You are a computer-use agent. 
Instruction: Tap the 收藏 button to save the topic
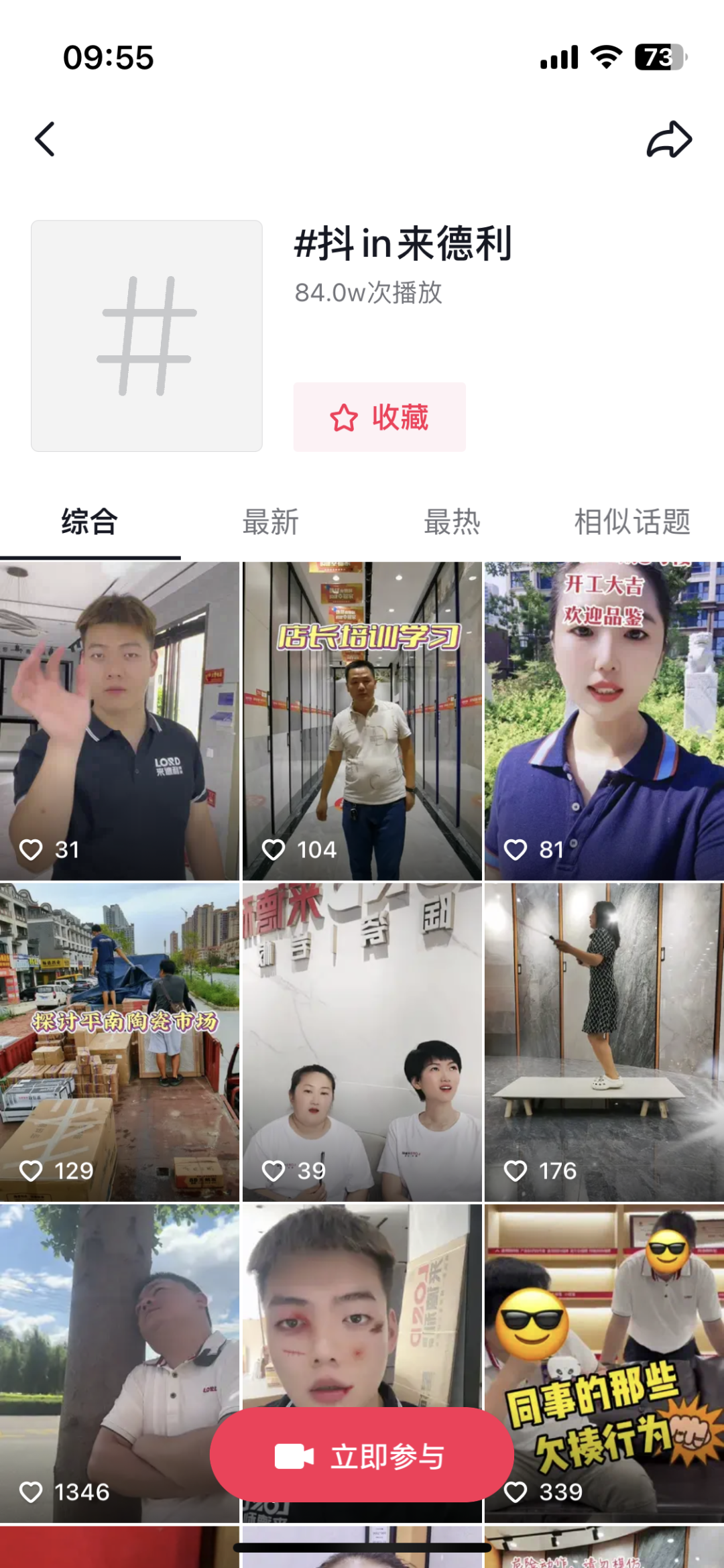[x=379, y=417]
